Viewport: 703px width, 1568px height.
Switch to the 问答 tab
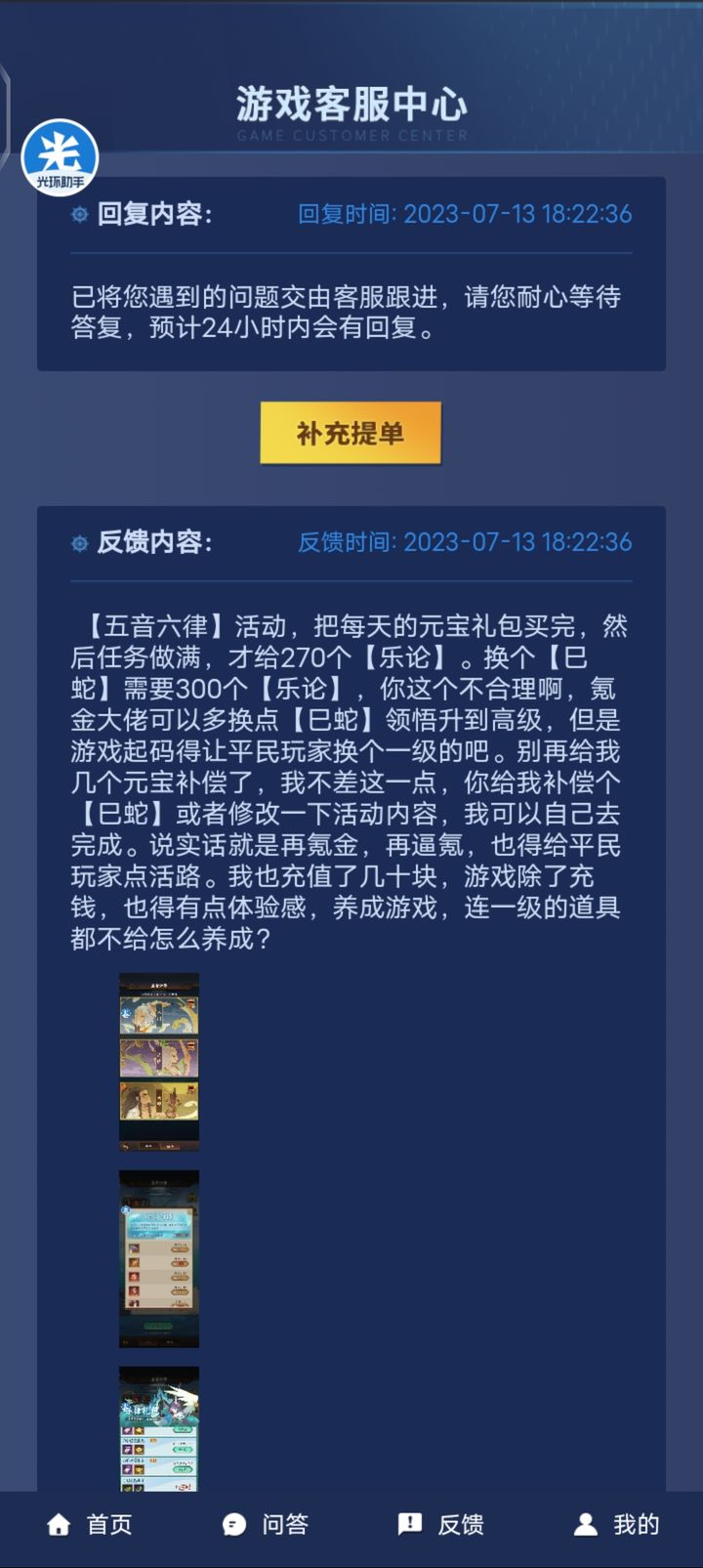(265, 1524)
